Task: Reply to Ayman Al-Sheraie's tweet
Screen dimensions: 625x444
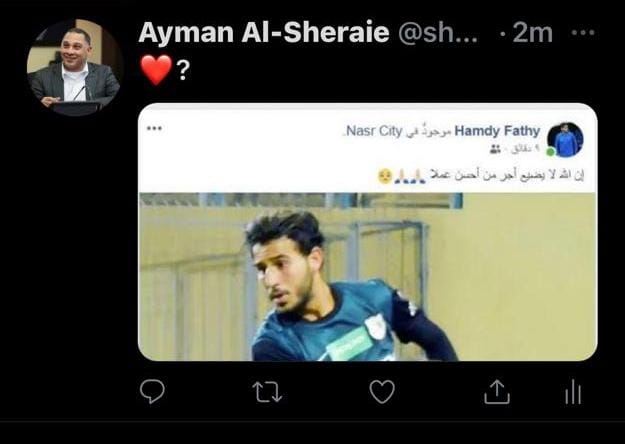Action: click(152, 391)
